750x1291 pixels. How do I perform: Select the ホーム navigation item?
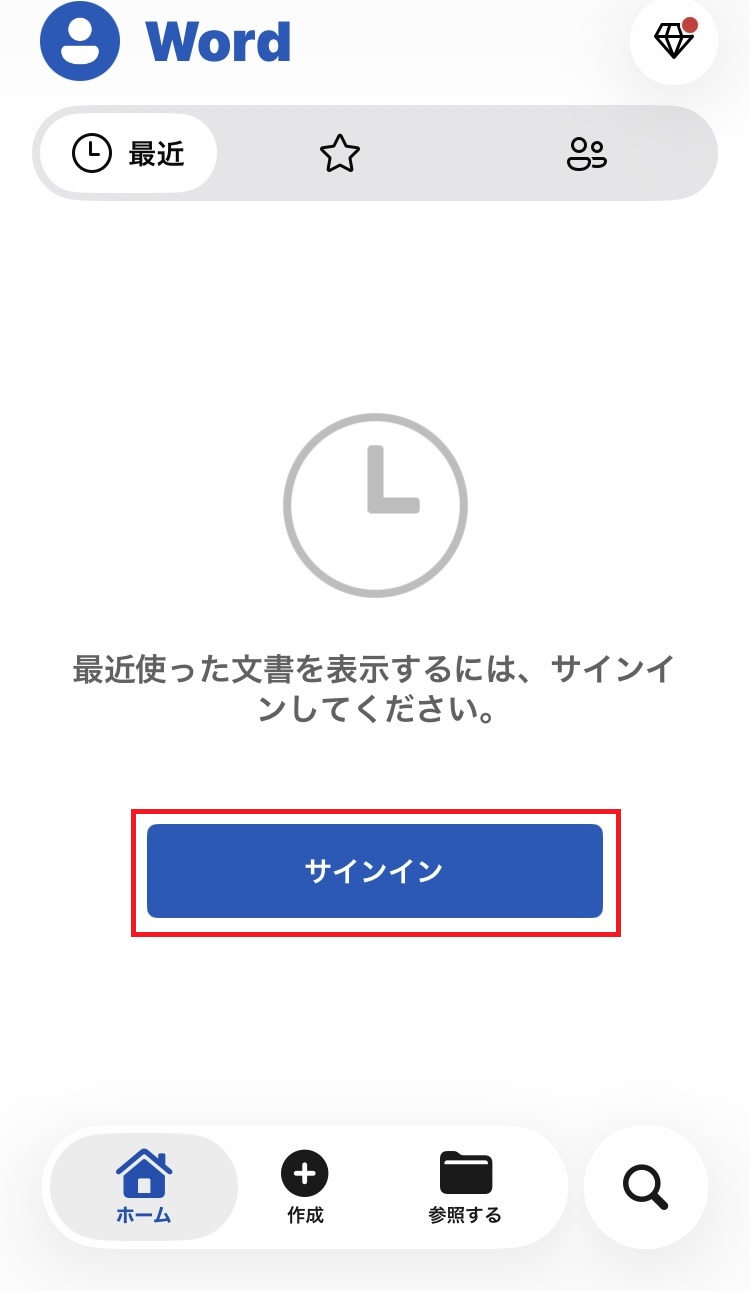(144, 1187)
